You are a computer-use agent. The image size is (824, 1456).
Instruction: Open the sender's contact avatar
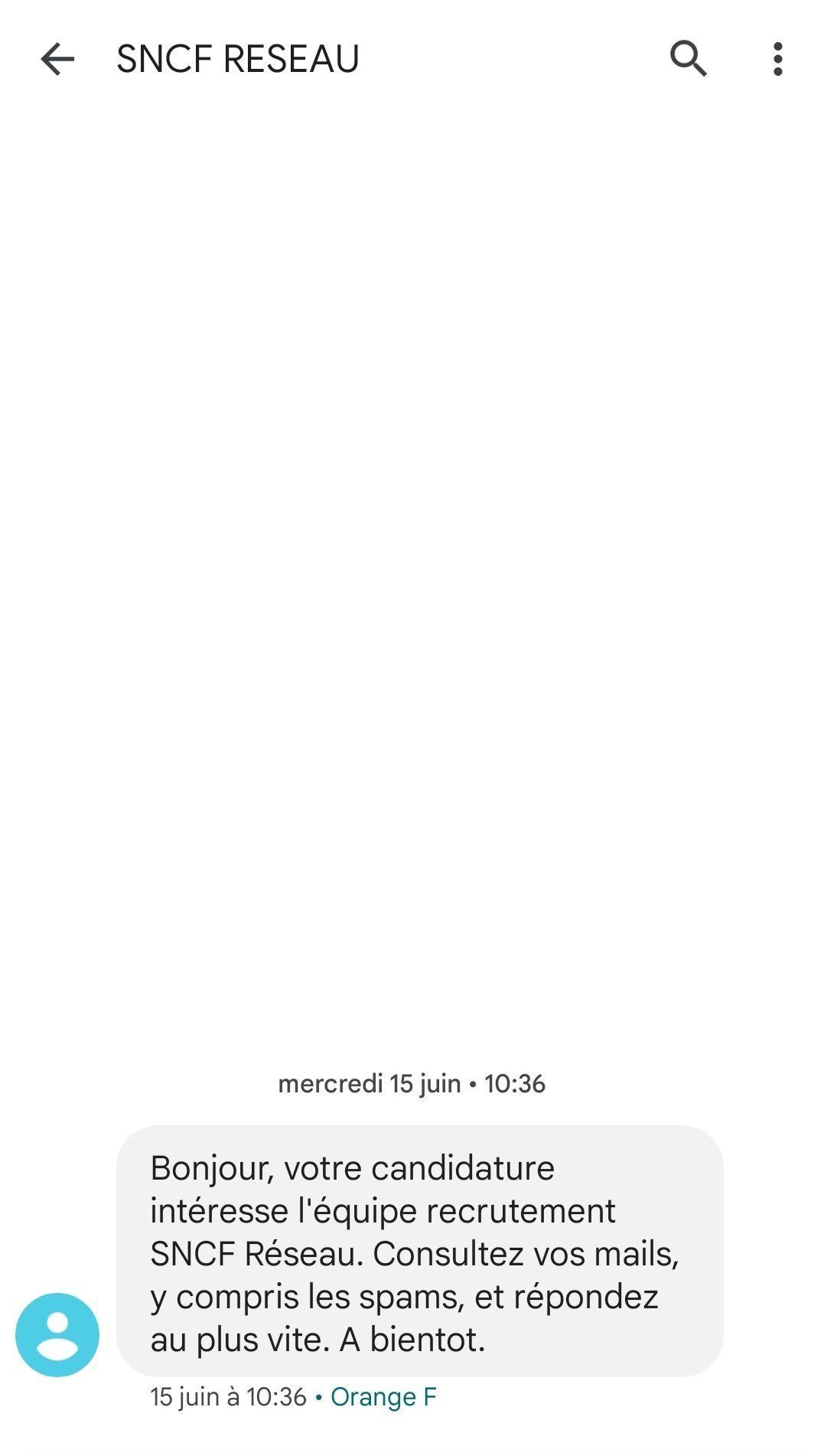[57, 1335]
